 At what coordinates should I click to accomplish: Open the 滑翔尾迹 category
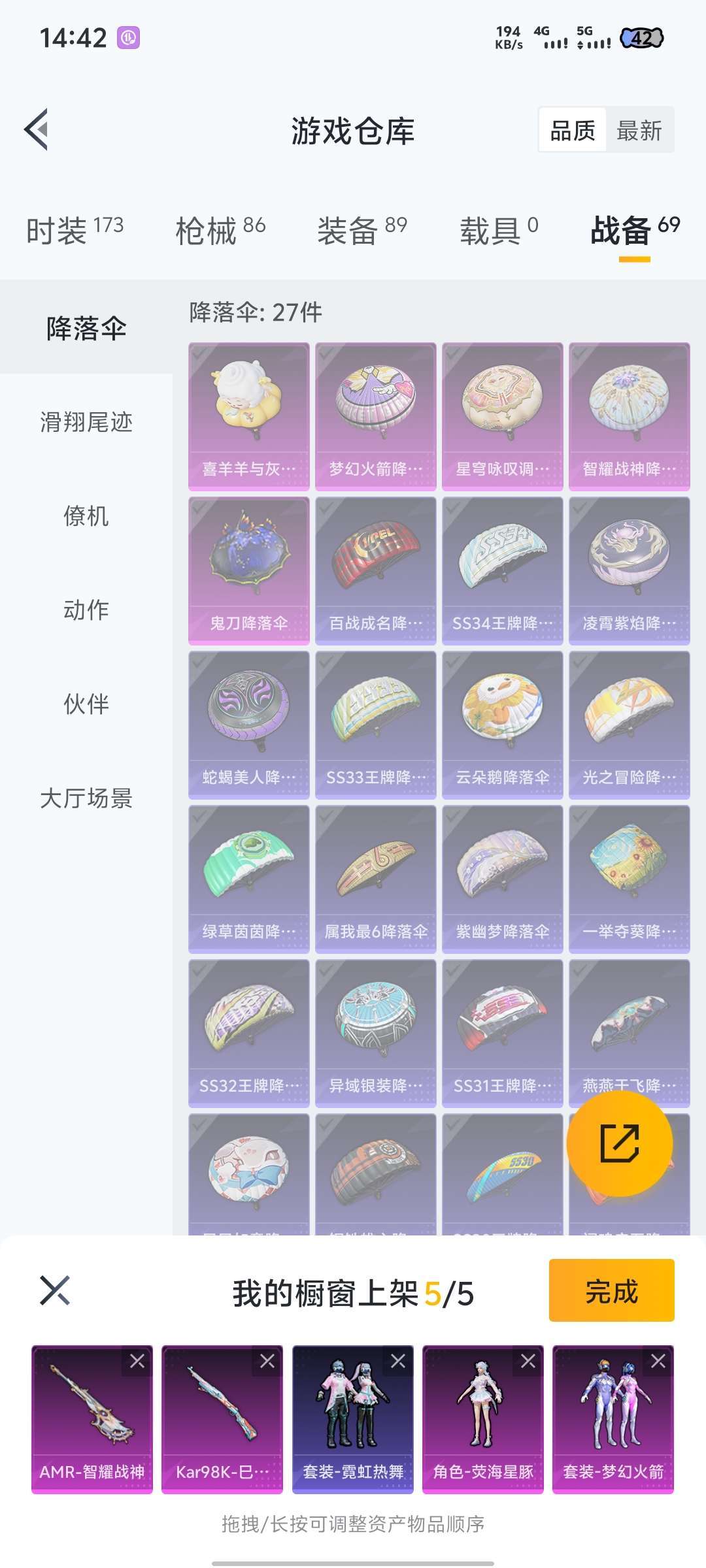(x=86, y=422)
